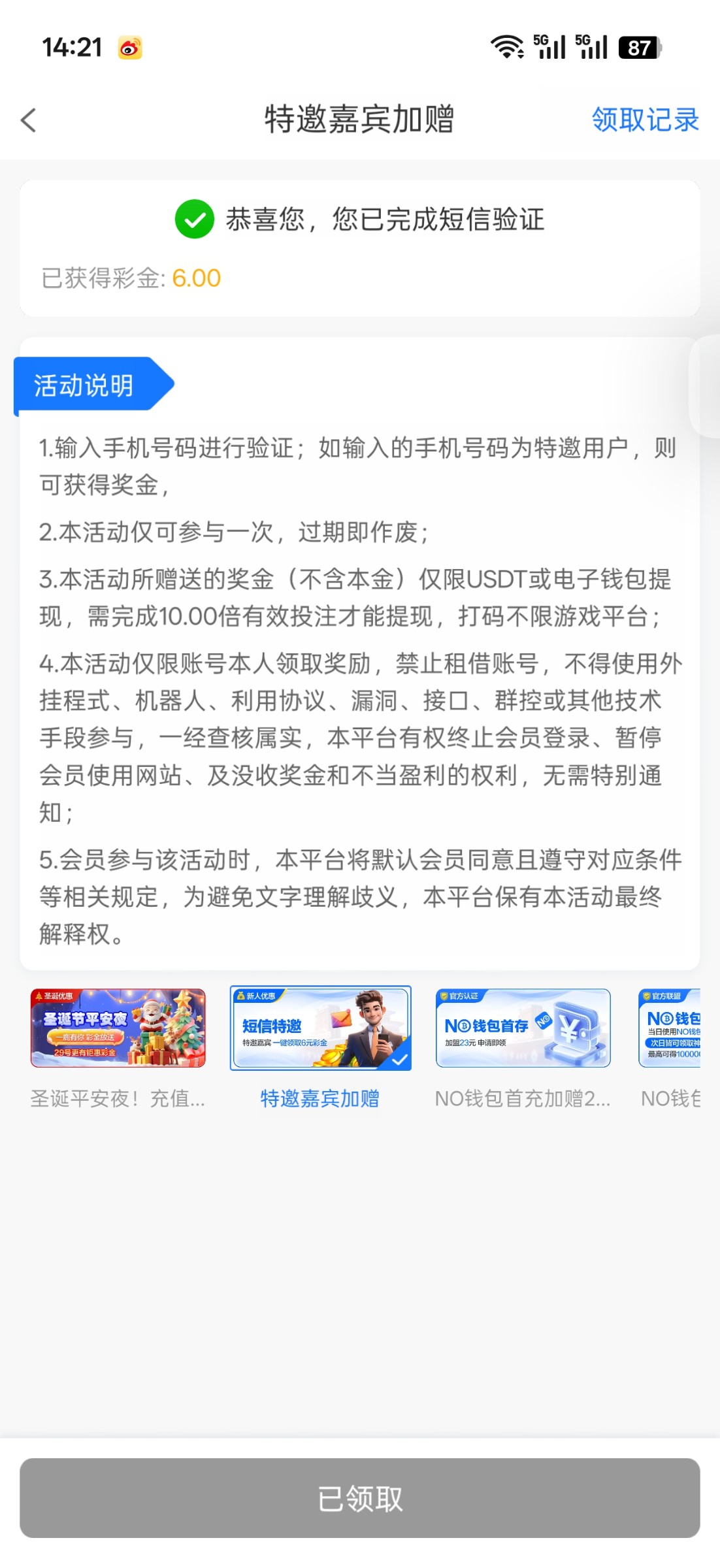Screen dimensions: 720x1568
Task: Go back using the top-left arrow
Action: pos(29,120)
